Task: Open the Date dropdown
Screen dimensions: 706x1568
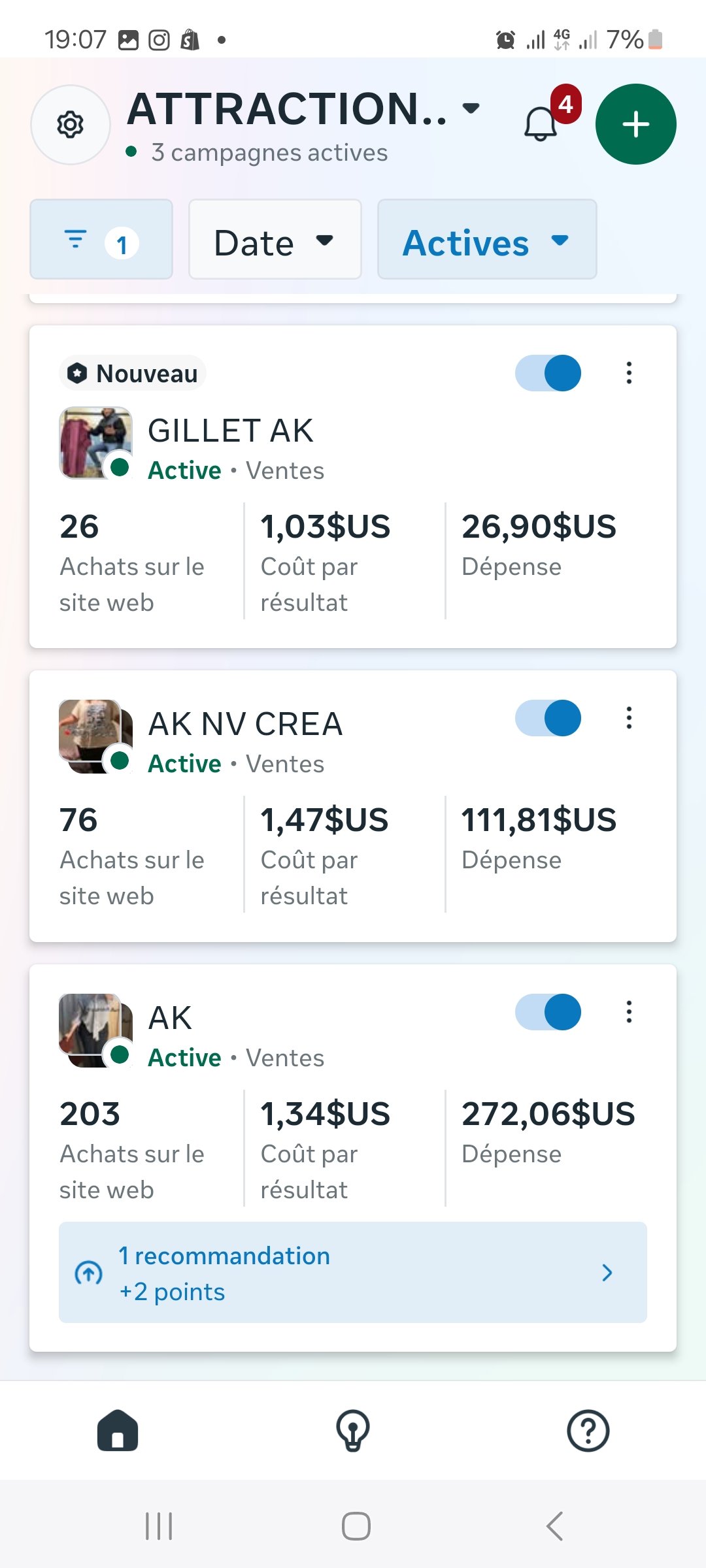Action: 274,240
